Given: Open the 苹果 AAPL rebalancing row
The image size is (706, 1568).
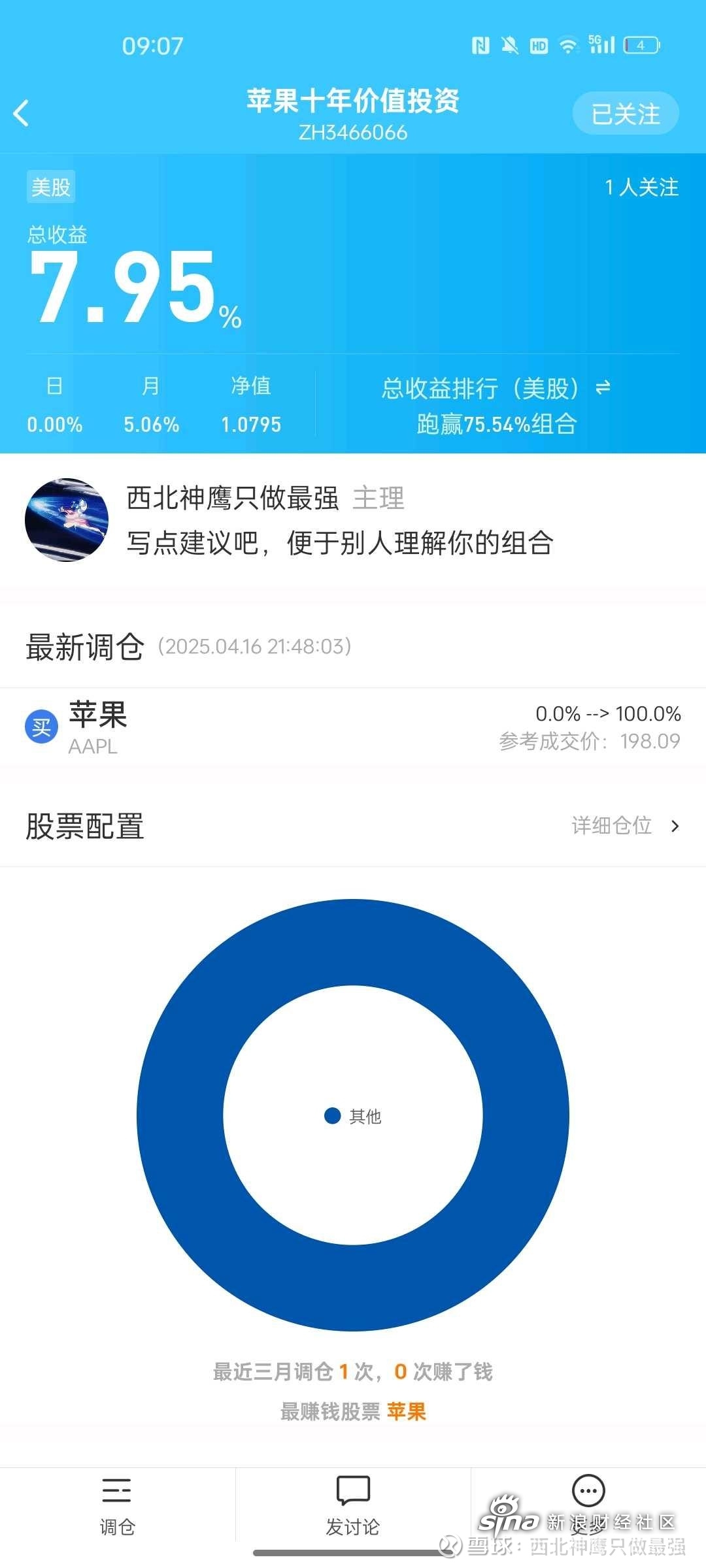Looking at the screenshot, I should click(353, 727).
